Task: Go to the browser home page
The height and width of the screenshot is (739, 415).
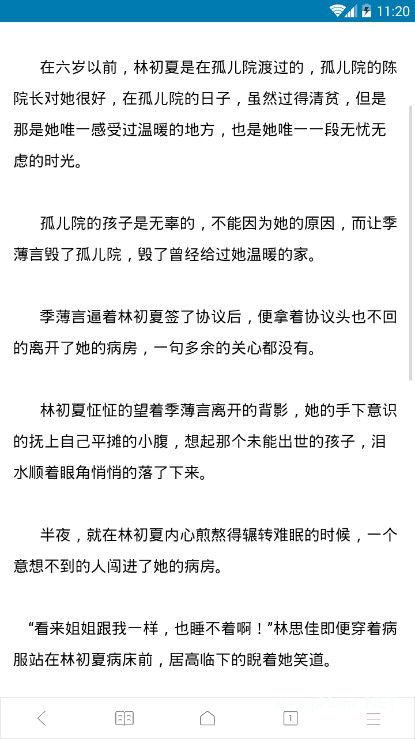Action: tap(207, 718)
